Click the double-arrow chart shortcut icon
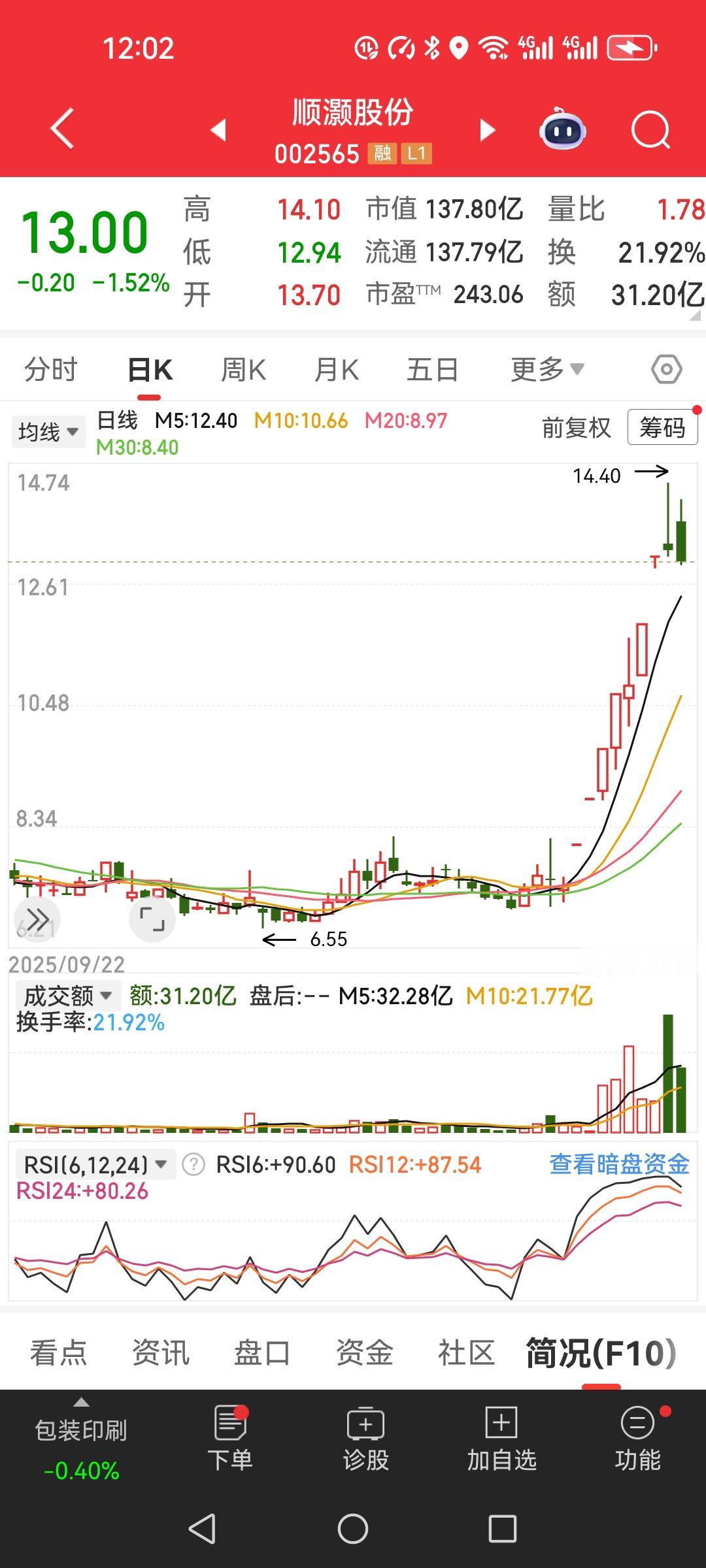The image size is (706, 1568). [x=37, y=918]
